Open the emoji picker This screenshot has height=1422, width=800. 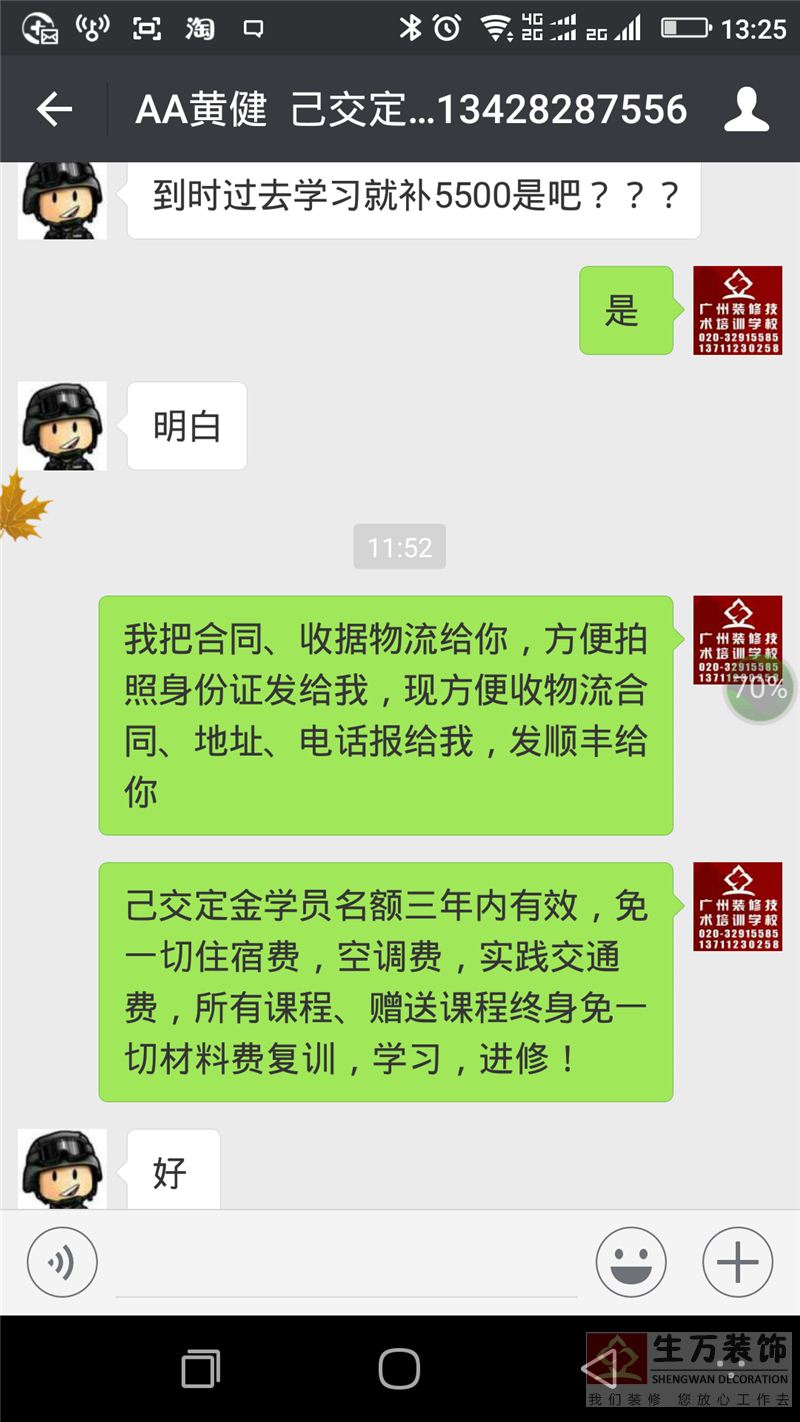click(631, 1262)
